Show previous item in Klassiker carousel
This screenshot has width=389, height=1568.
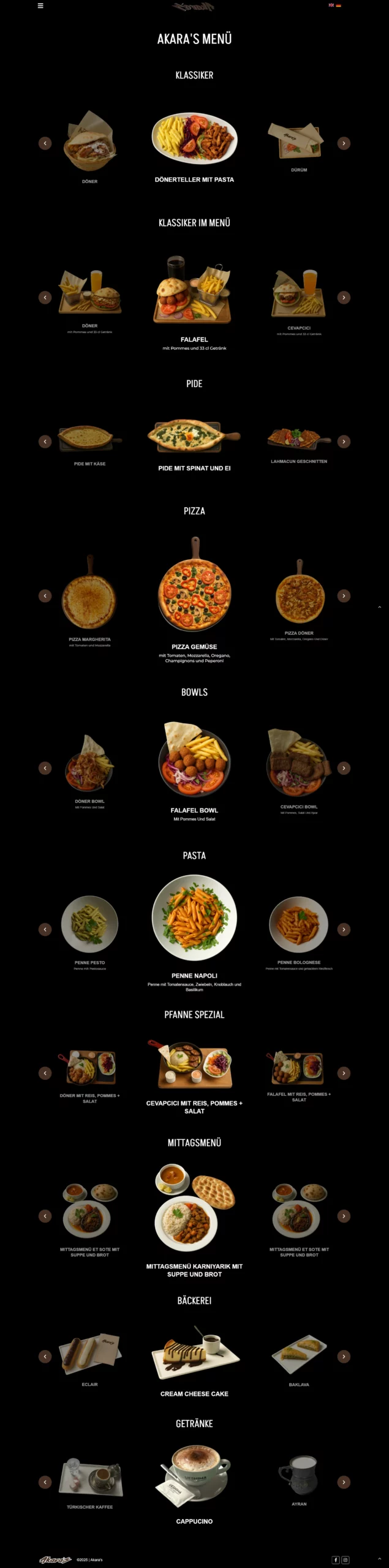point(45,143)
